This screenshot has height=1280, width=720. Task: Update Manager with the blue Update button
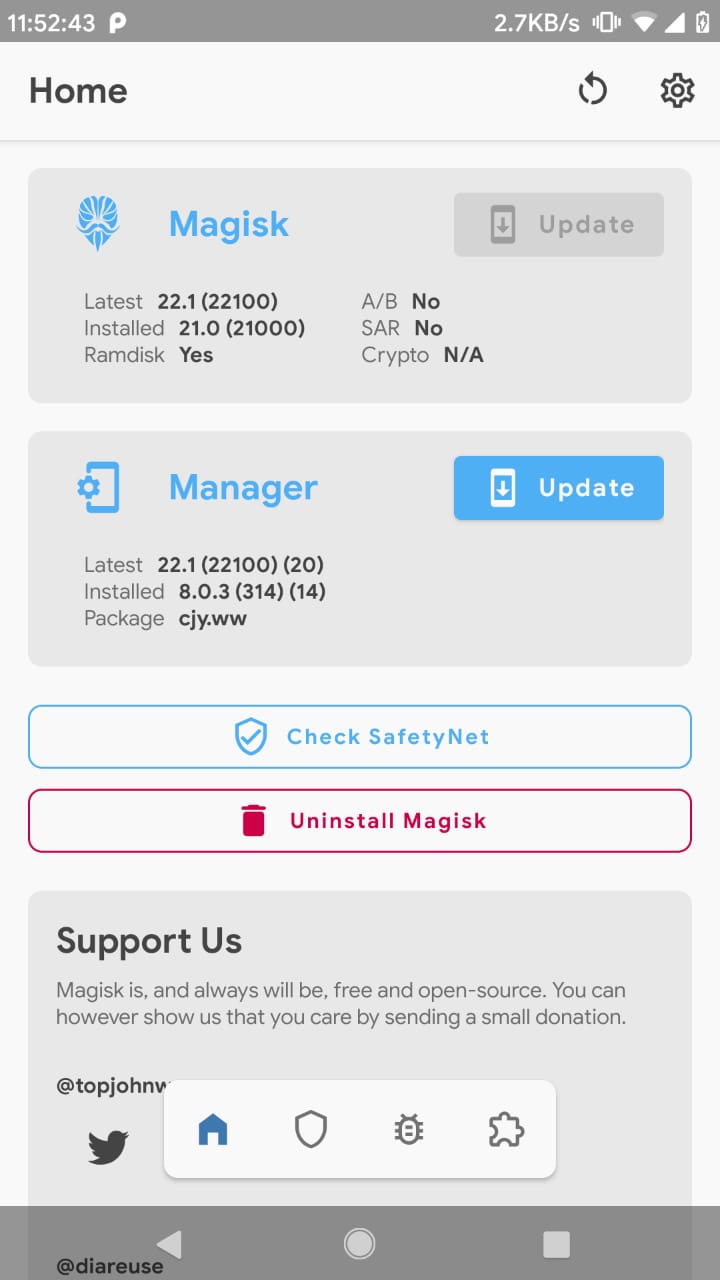pos(558,488)
